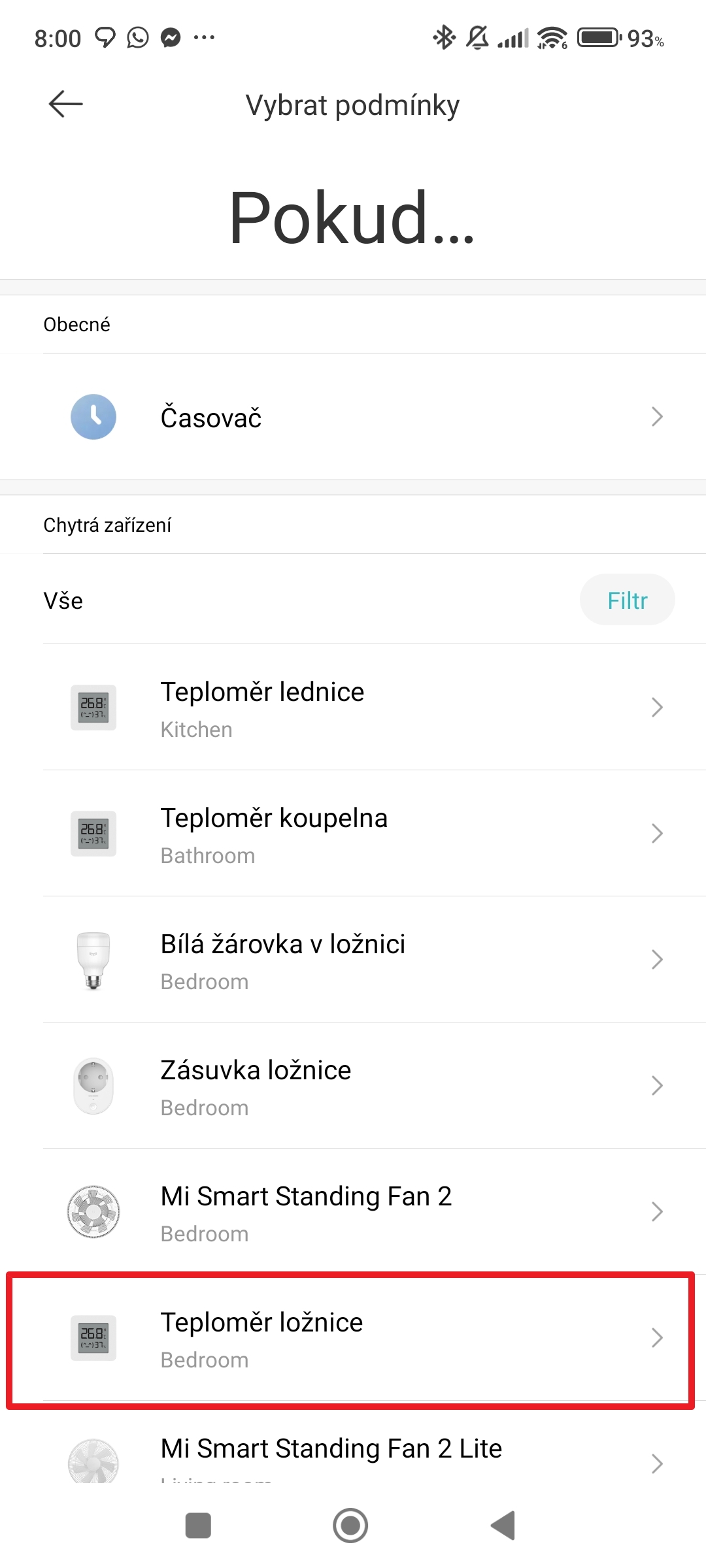Open Bílá žárovka v ložnici
This screenshot has width=706, height=1568.
pyautogui.click(x=353, y=960)
